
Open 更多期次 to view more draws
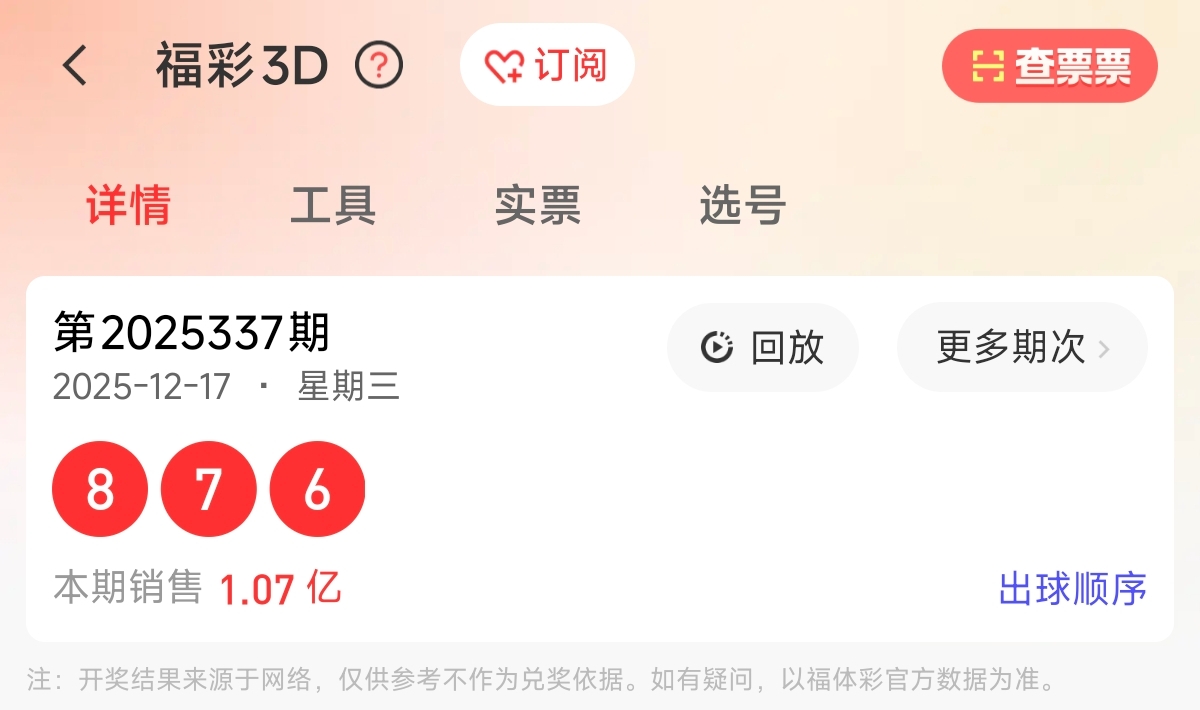click(x=1022, y=347)
